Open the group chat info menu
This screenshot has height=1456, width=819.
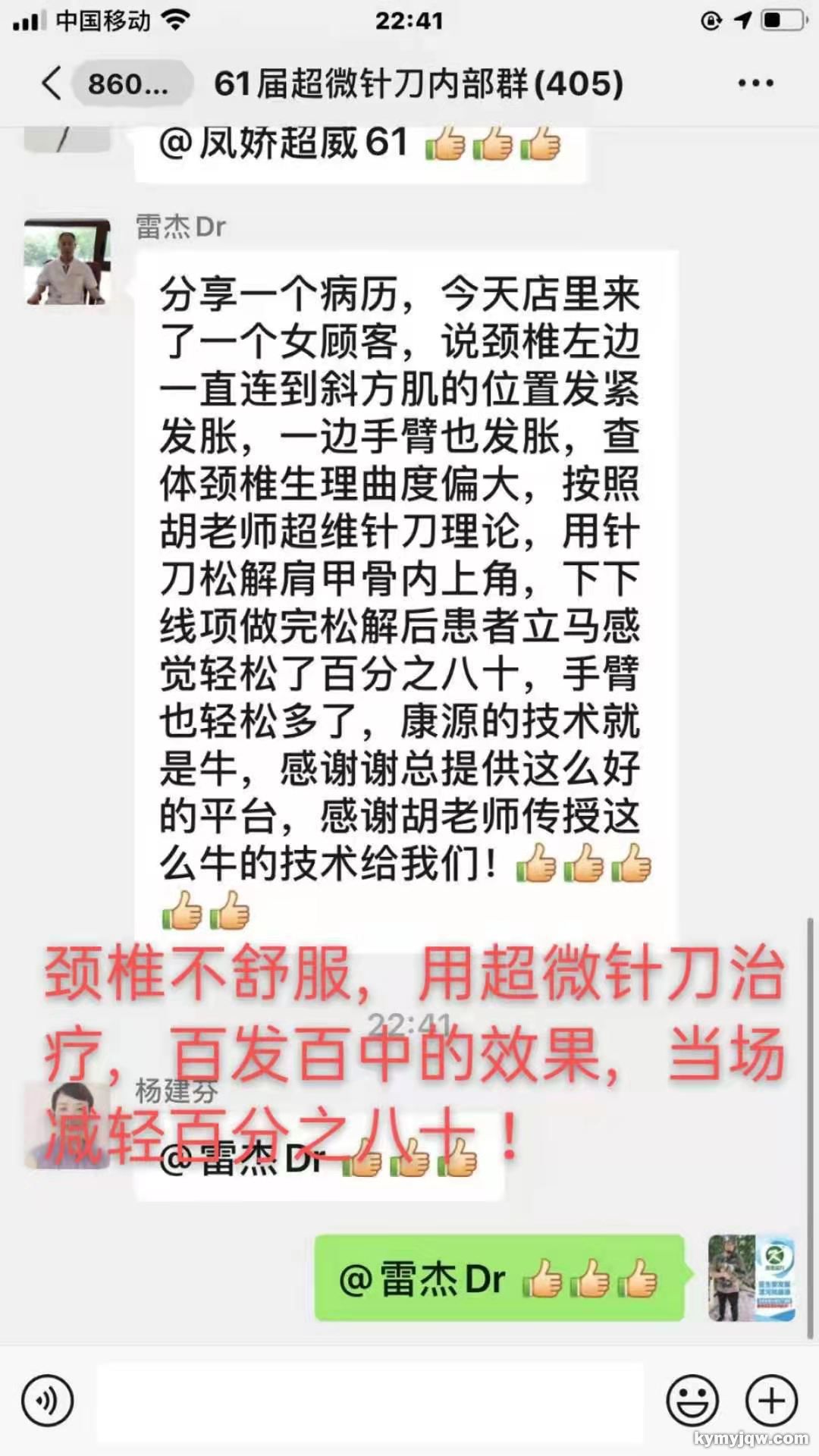tap(755, 83)
